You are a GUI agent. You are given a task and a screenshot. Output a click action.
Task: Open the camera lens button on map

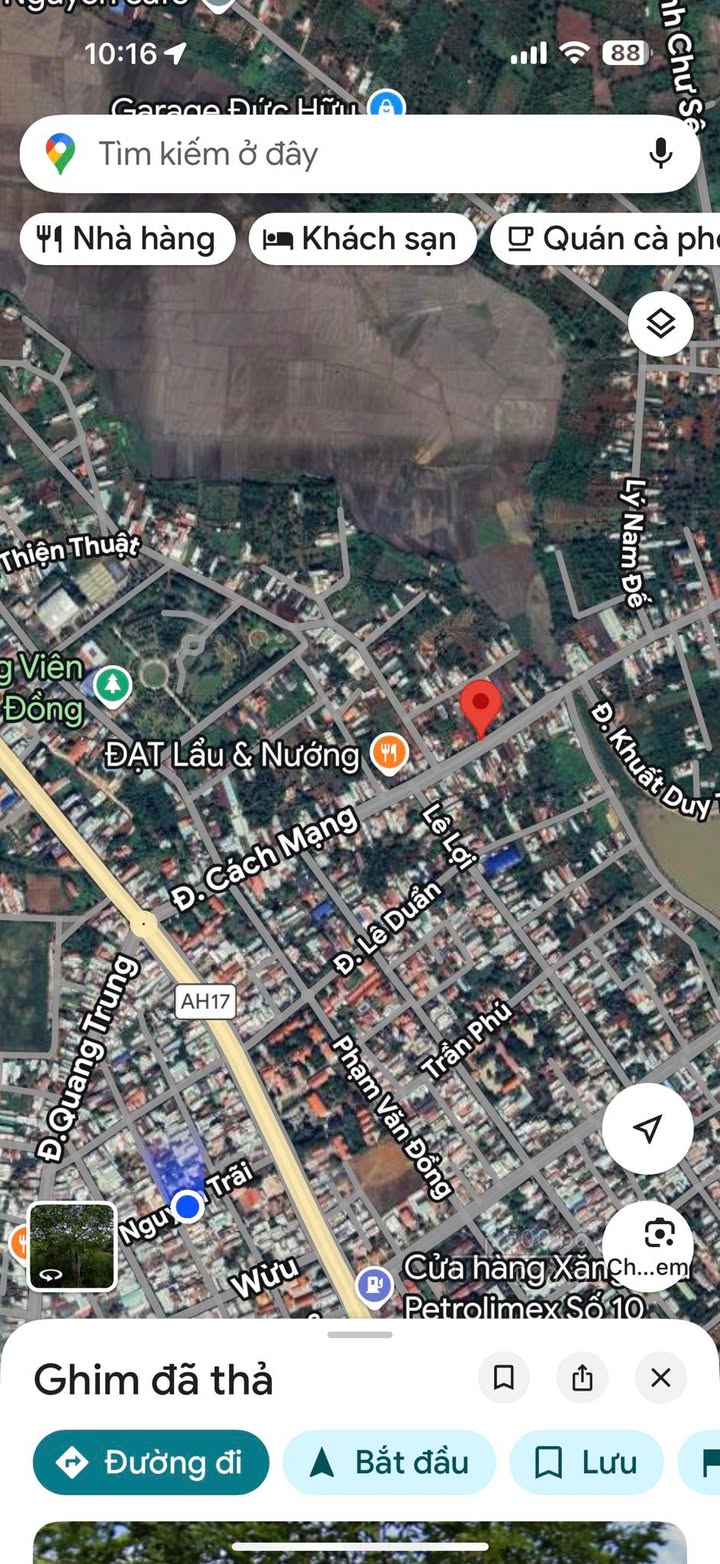[x=659, y=1235]
